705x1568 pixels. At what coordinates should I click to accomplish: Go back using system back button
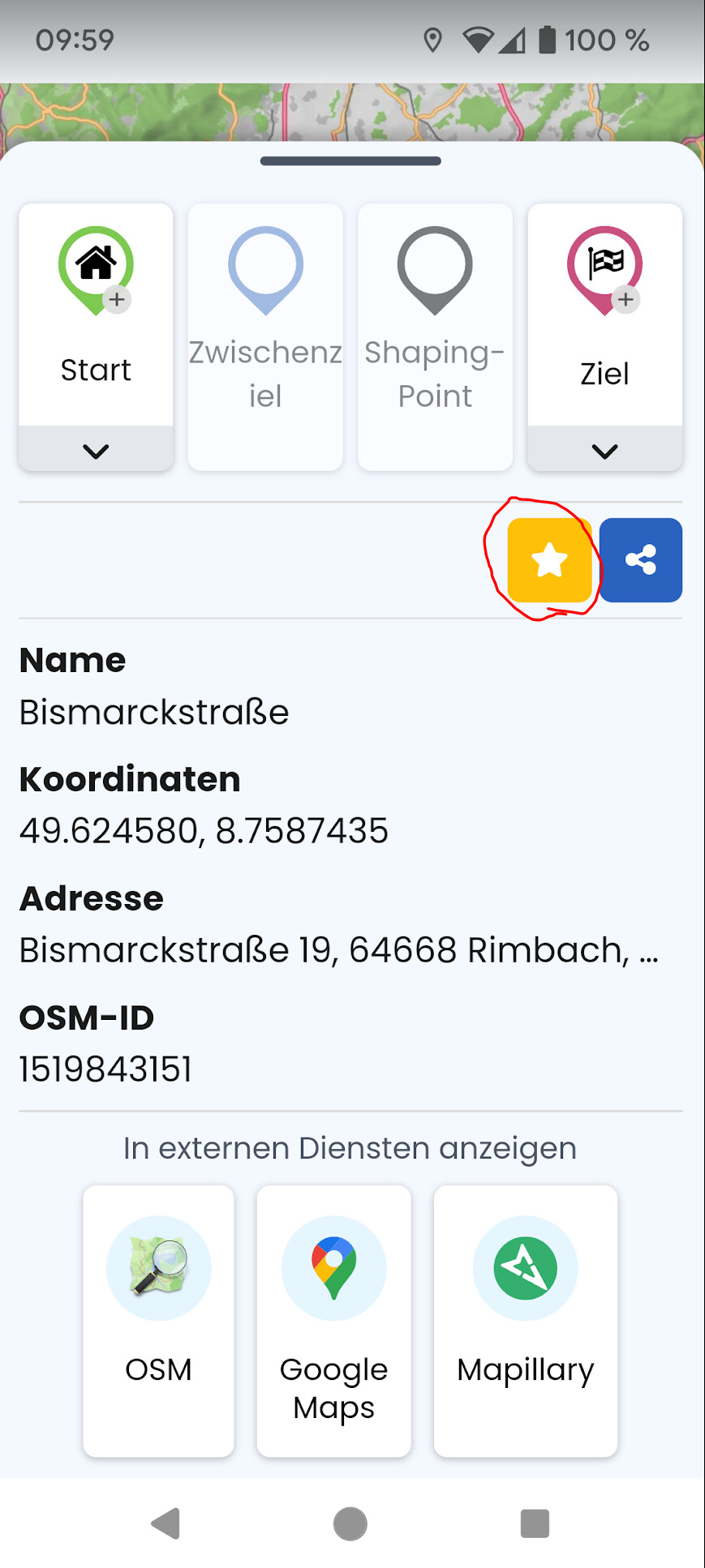[166, 1523]
